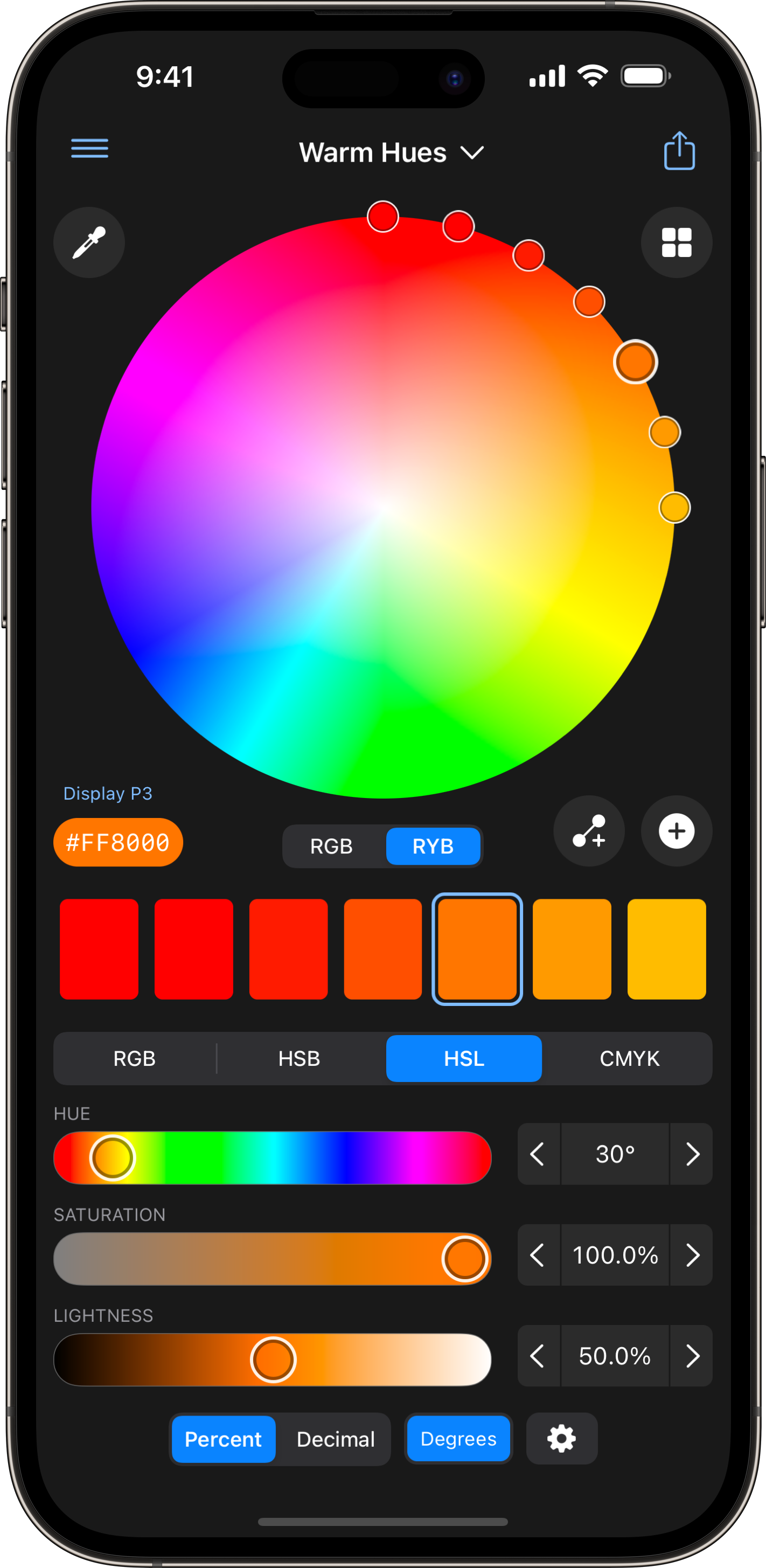The height and width of the screenshot is (1568, 766).
Task: Toggle the Degrees hue unit button
Action: pos(458,1439)
